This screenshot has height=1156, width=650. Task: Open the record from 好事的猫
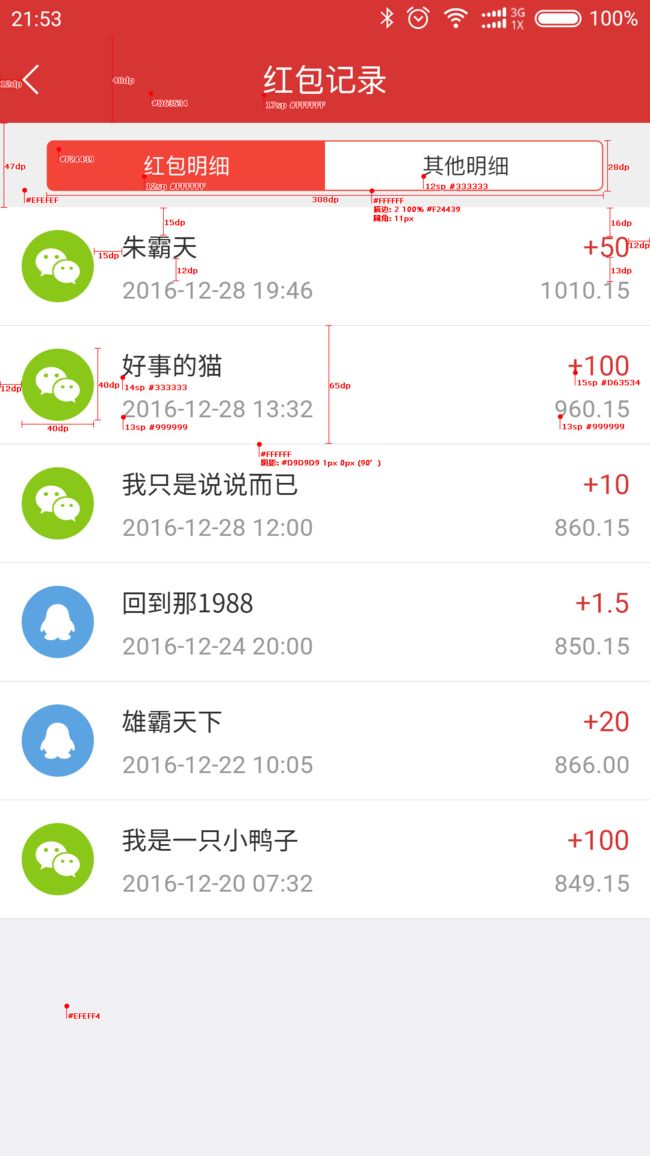tap(325, 385)
